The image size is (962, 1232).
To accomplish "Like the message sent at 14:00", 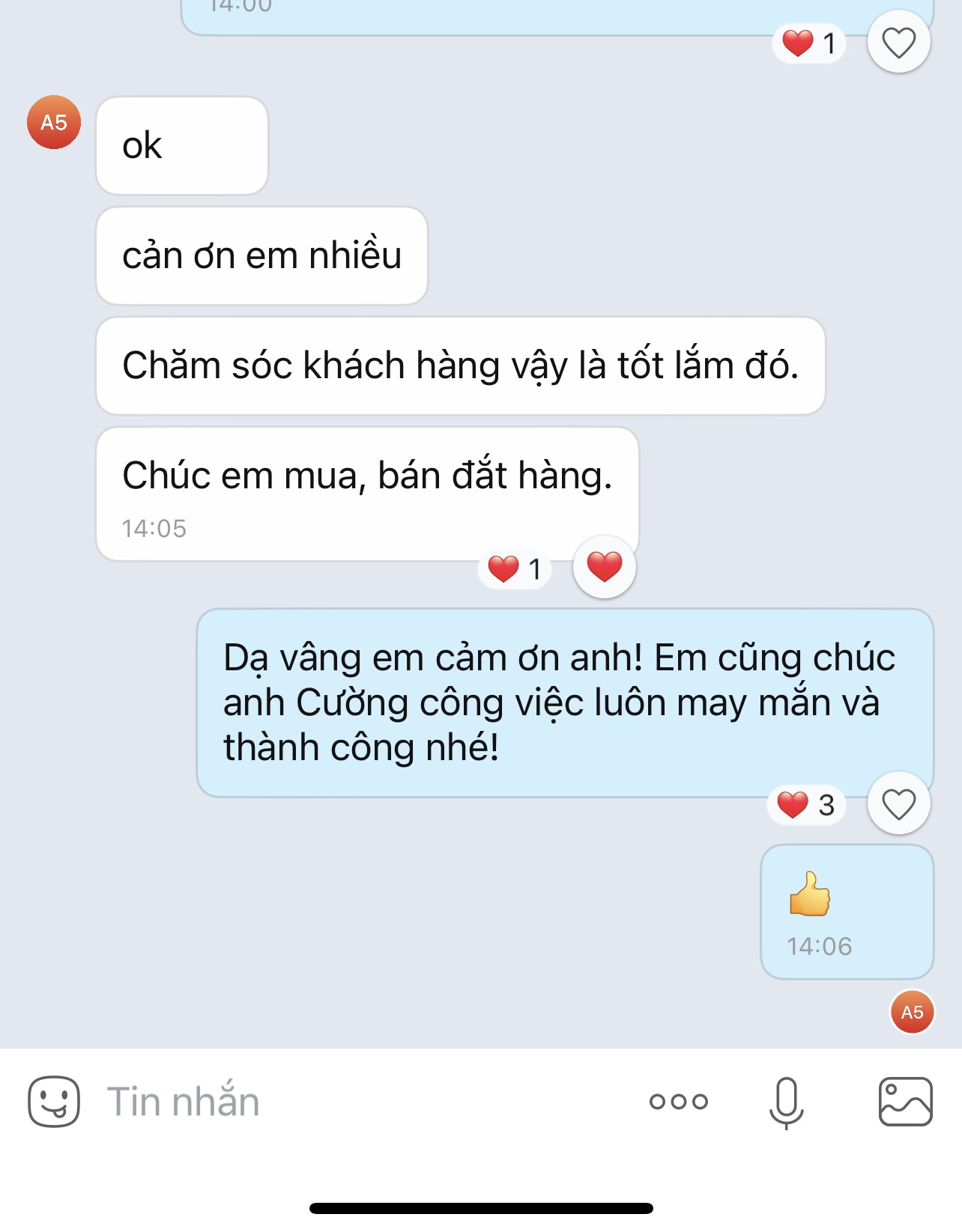I will coord(898,42).
